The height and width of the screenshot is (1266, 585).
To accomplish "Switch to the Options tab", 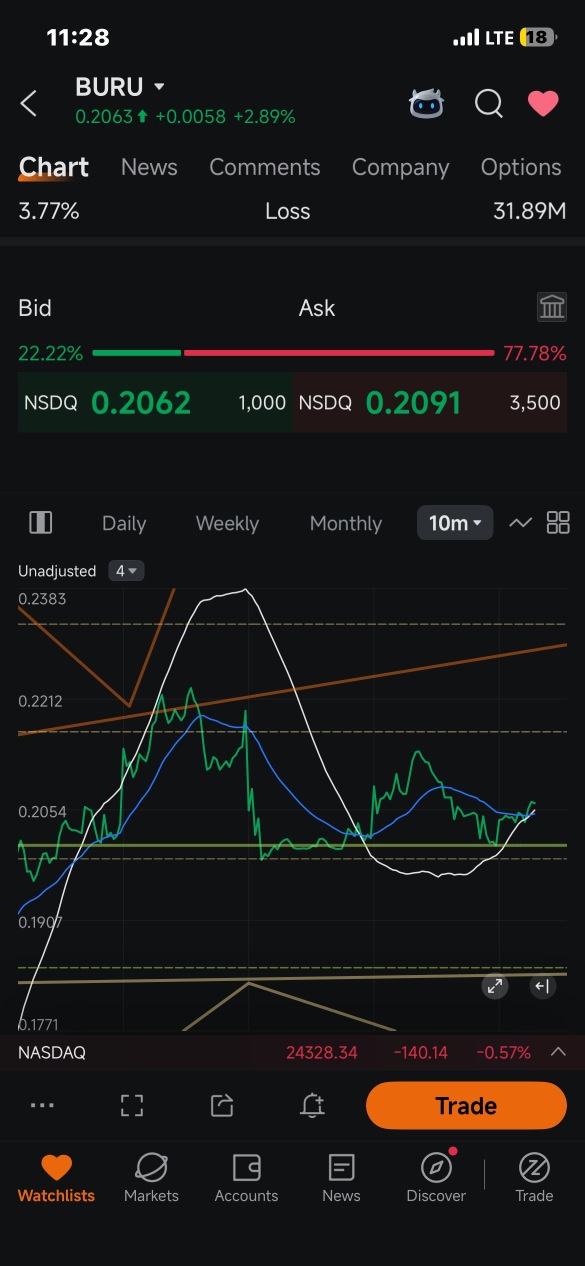I will click(521, 167).
